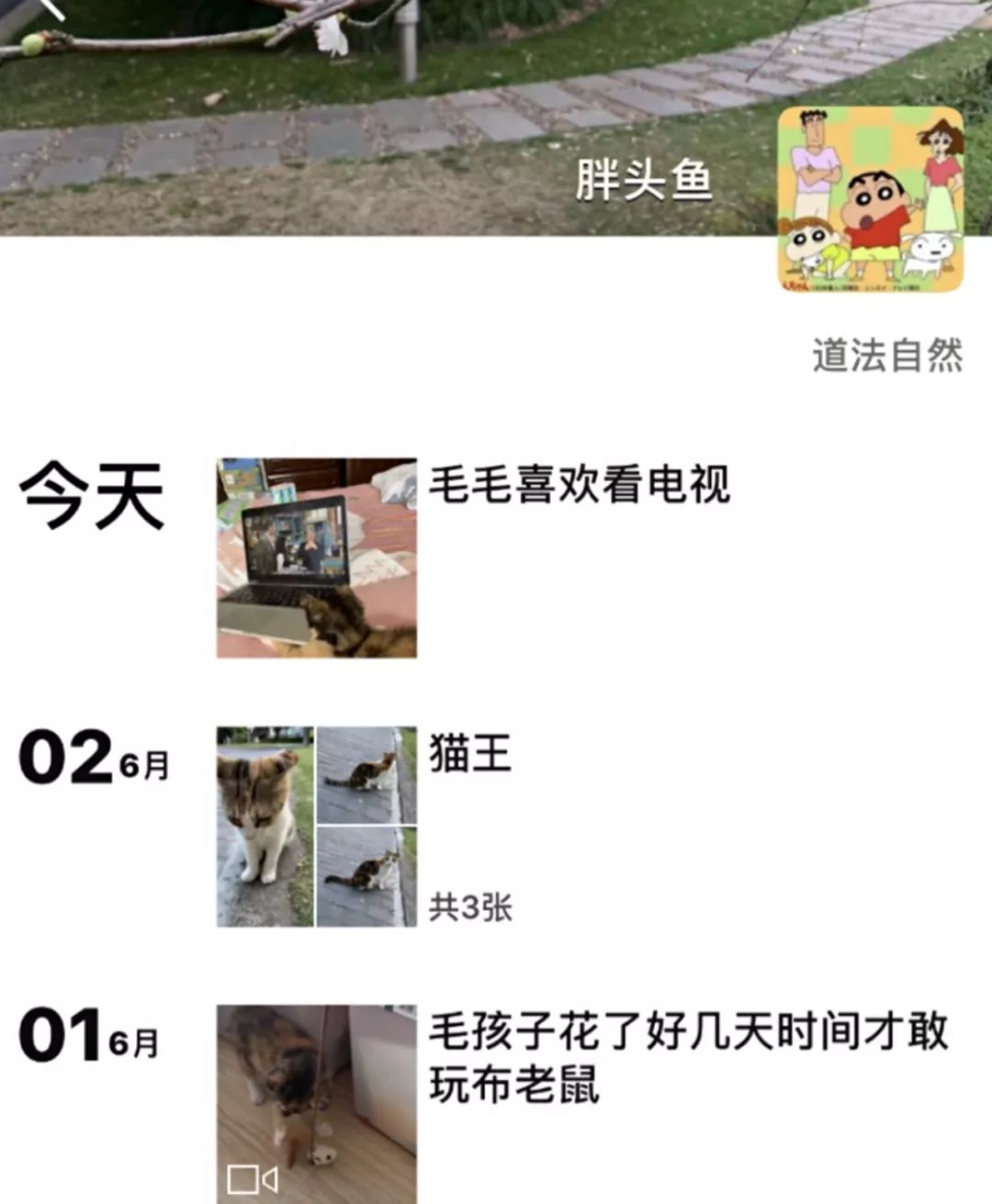Tap the nickname '道法自然'
Image resolution: width=992 pixels, height=1204 pixels.
tap(887, 354)
